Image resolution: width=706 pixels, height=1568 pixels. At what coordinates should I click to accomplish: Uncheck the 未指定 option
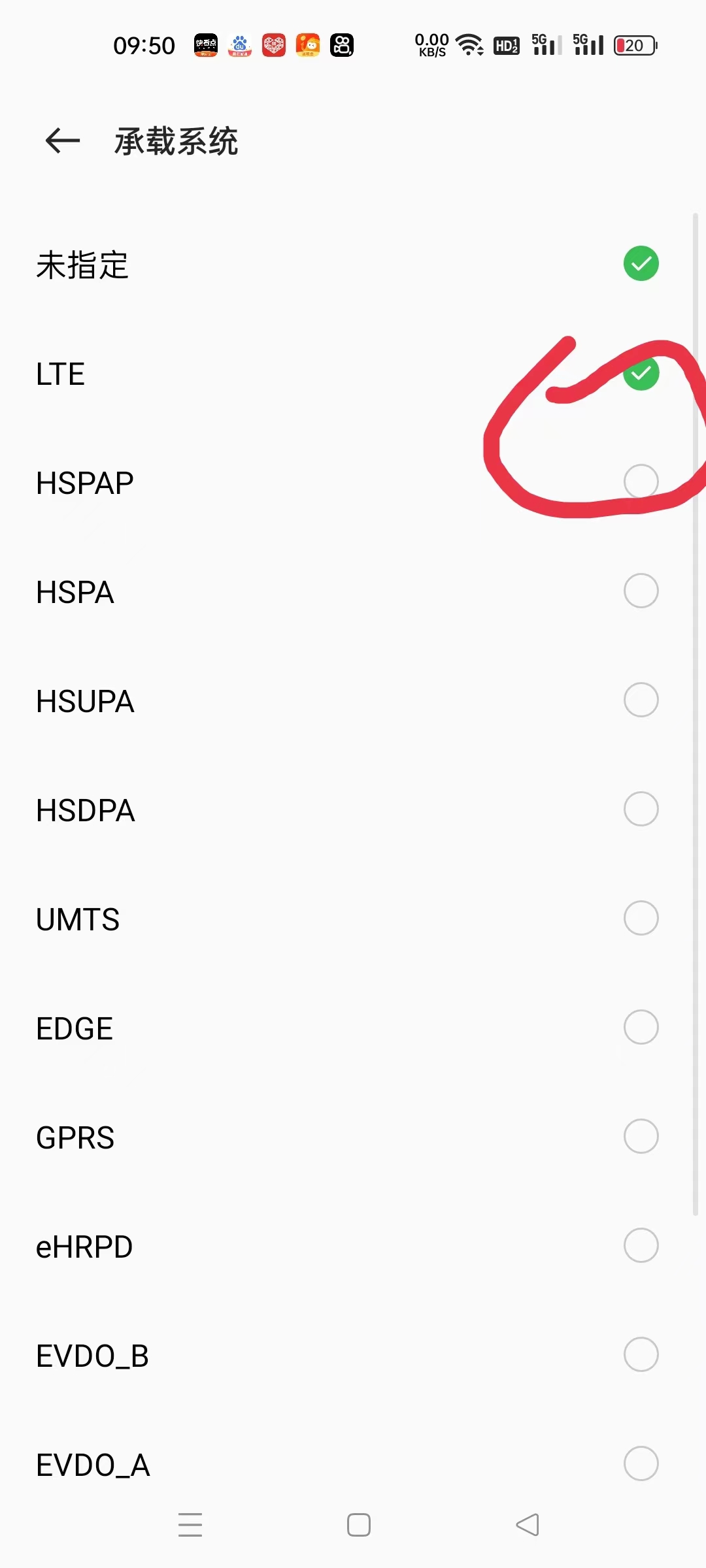pos(641,263)
